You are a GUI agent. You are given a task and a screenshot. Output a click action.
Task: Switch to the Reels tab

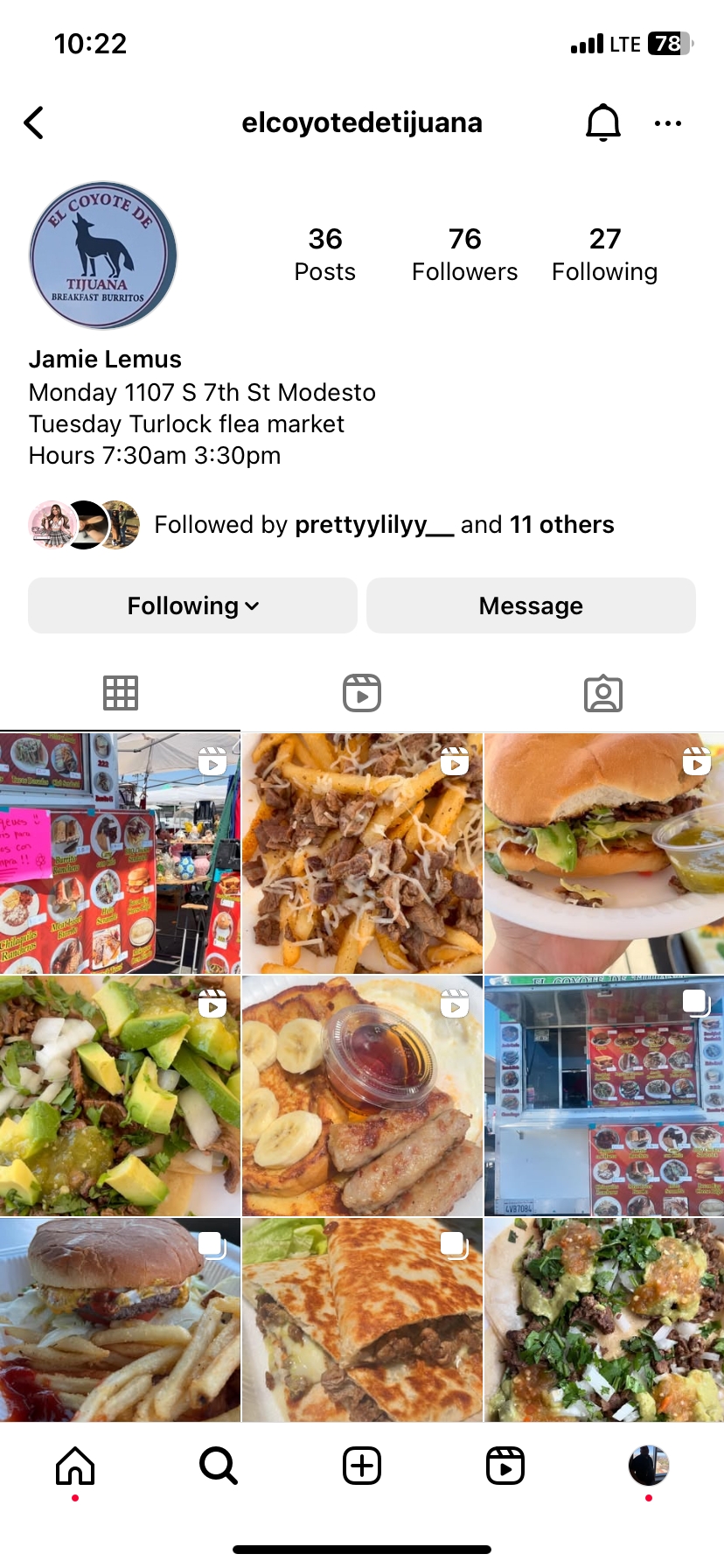(362, 693)
